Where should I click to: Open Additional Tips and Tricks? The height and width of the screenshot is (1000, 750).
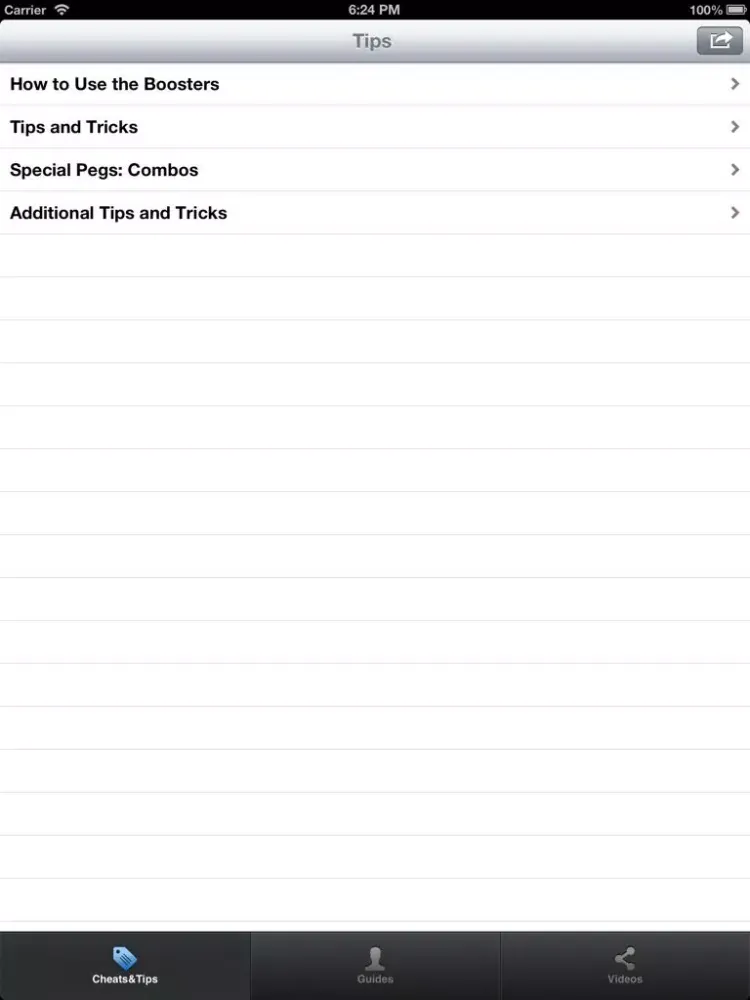(375, 213)
